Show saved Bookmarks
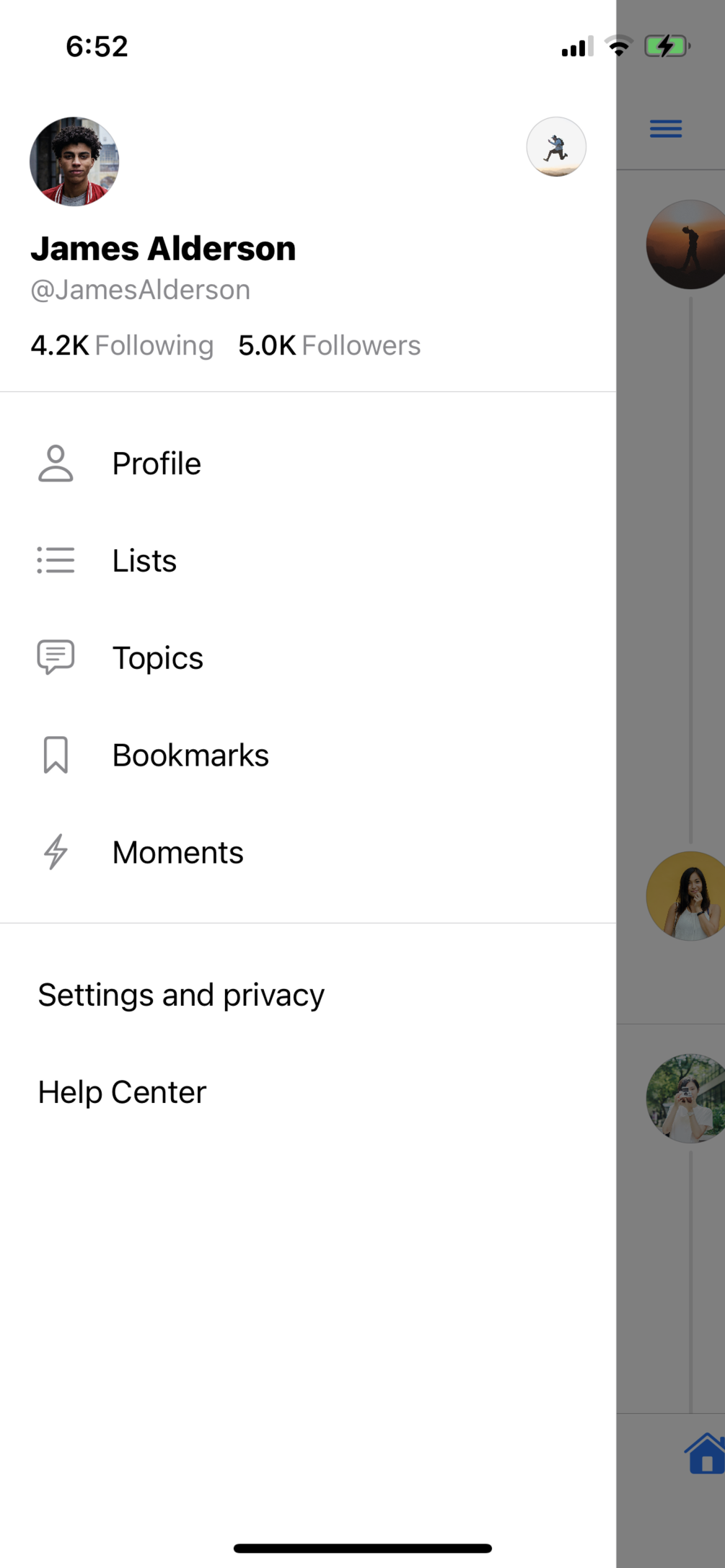Viewport: 725px width, 1568px height. coord(190,756)
